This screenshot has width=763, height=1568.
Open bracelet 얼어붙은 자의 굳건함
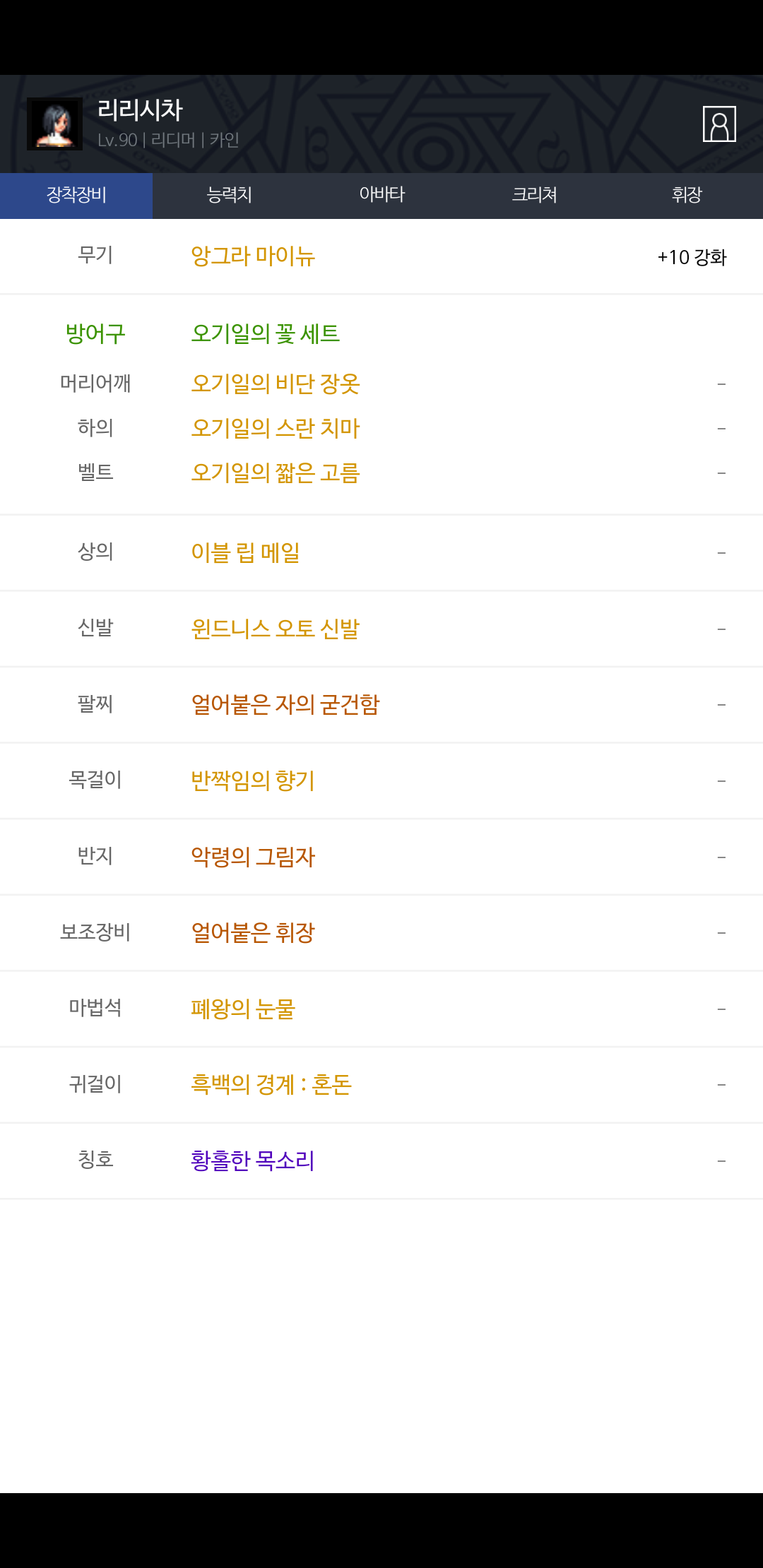click(285, 704)
